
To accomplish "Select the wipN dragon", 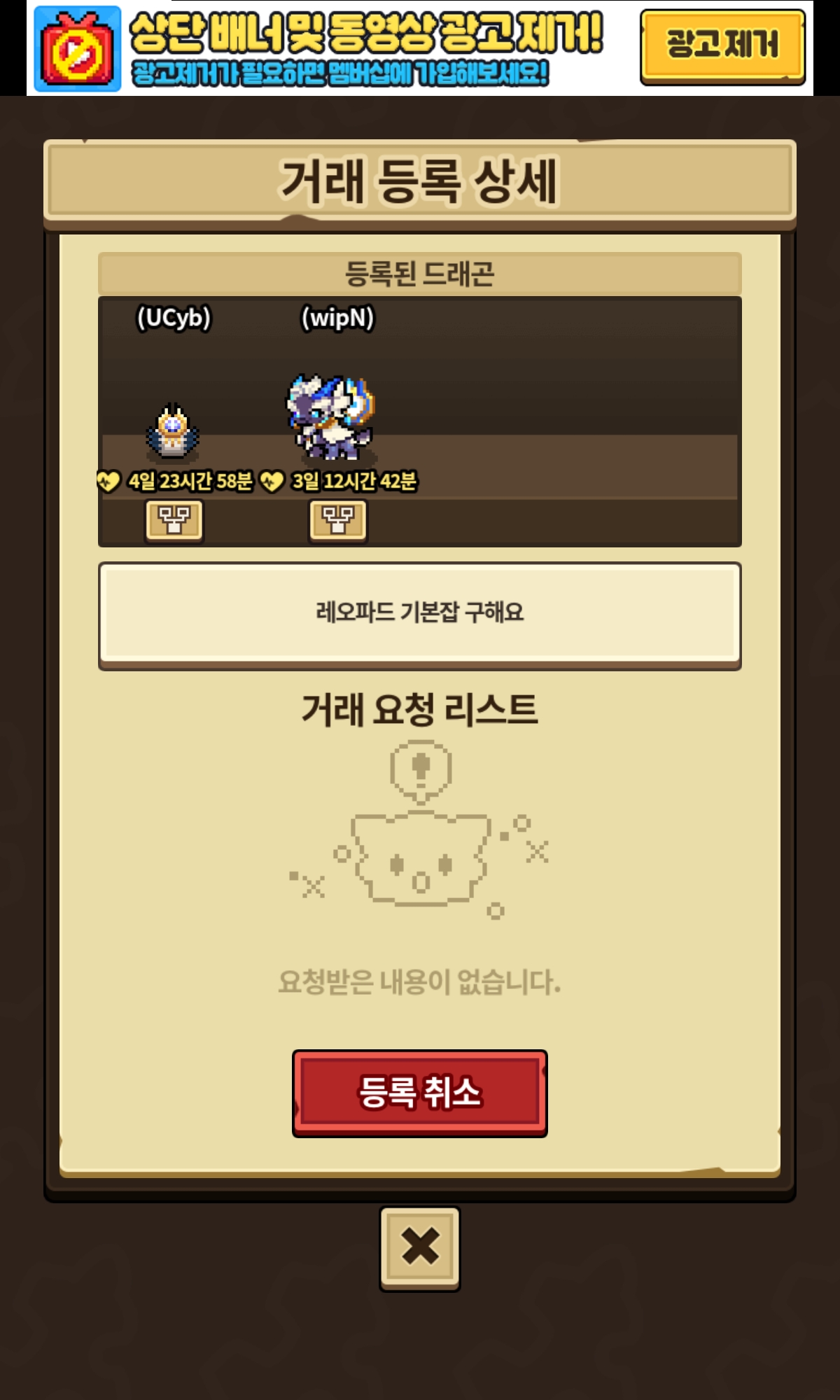I will click(x=332, y=419).
